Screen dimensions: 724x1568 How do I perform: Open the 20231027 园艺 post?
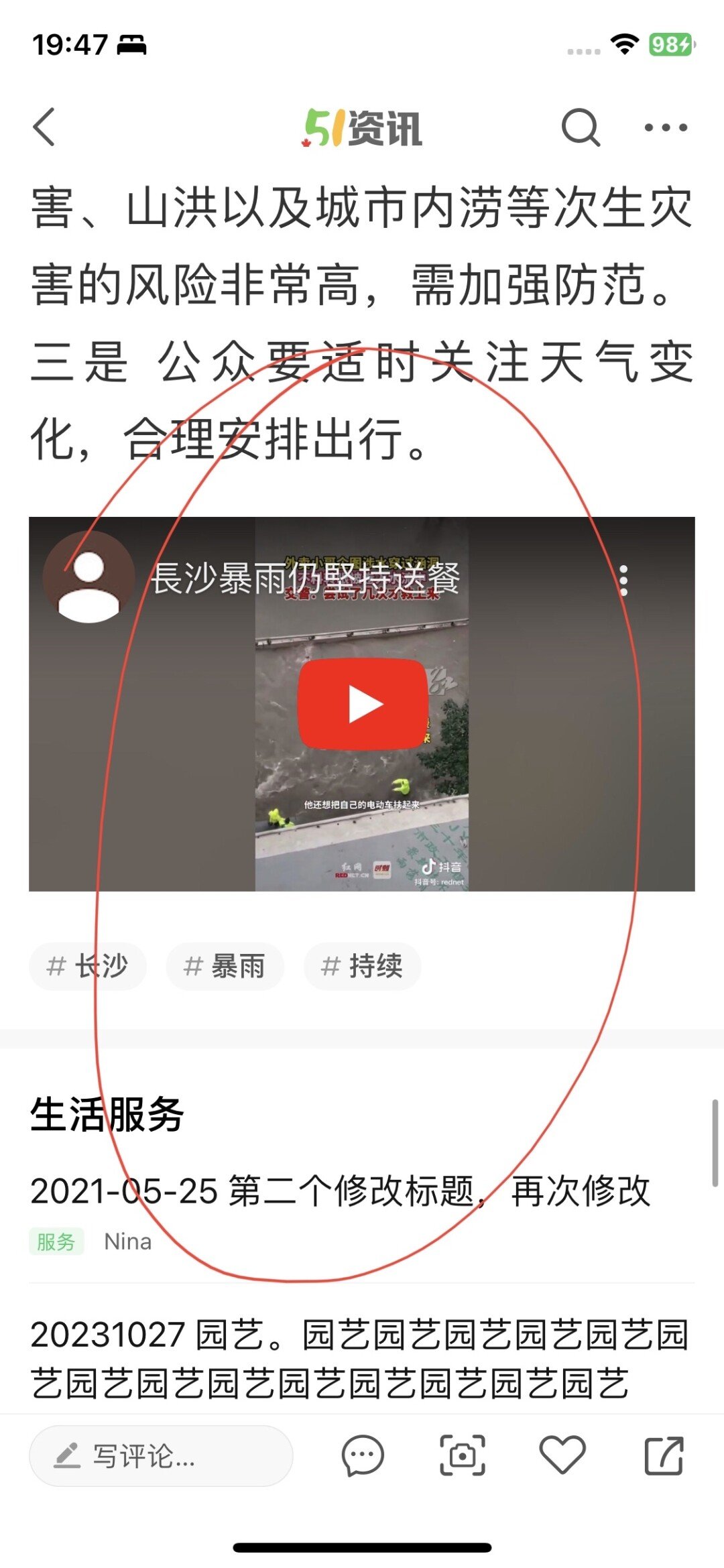pos(359,1358)
